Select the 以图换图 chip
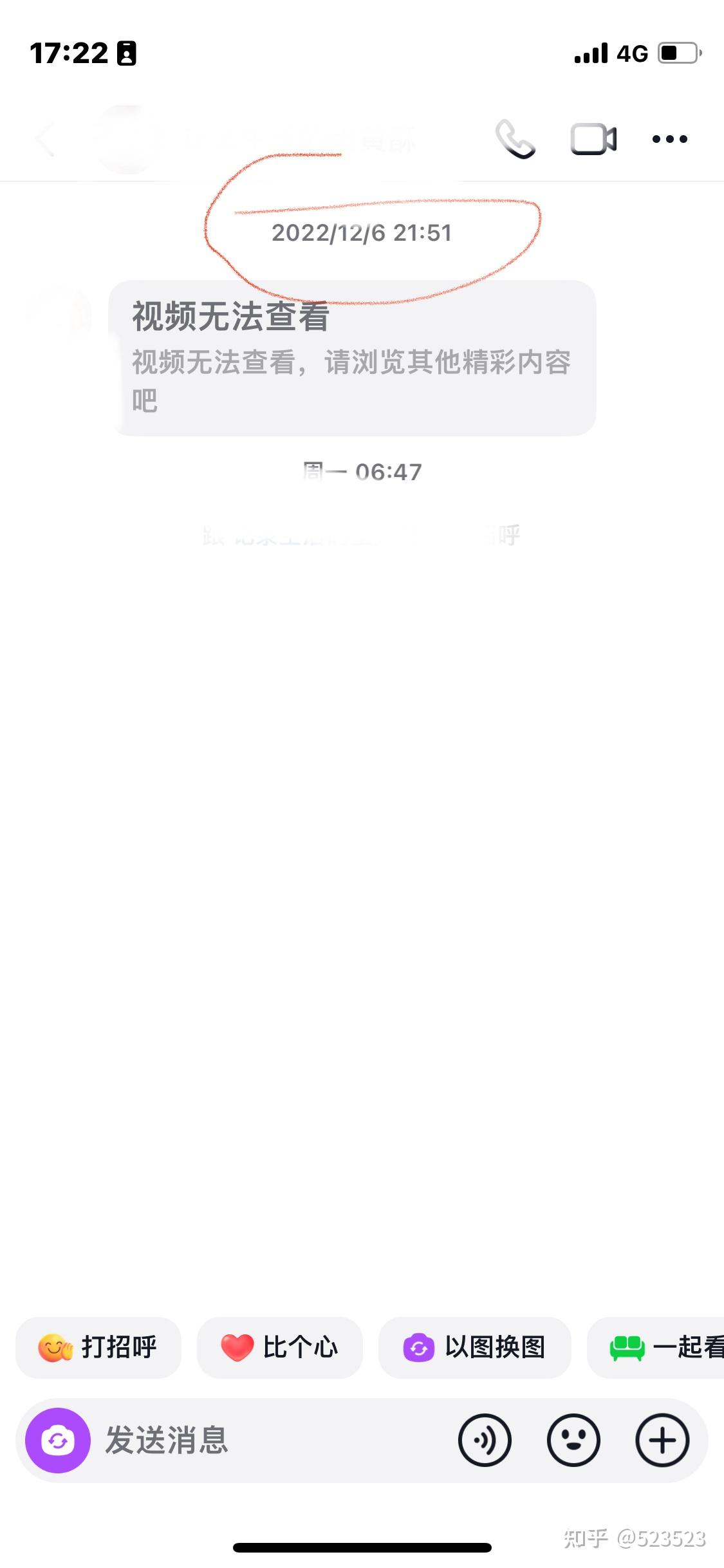Screen dimensions: 724x1568 click(x=475, y=1347)
